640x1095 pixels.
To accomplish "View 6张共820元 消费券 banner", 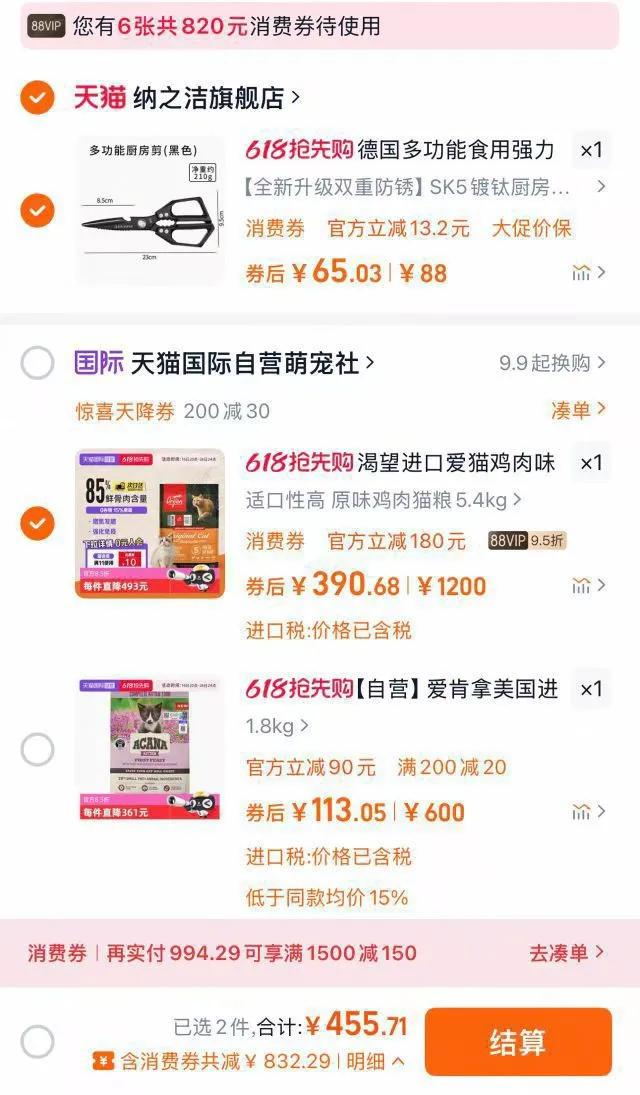I will pyautogui.click(x=320, y=26).
